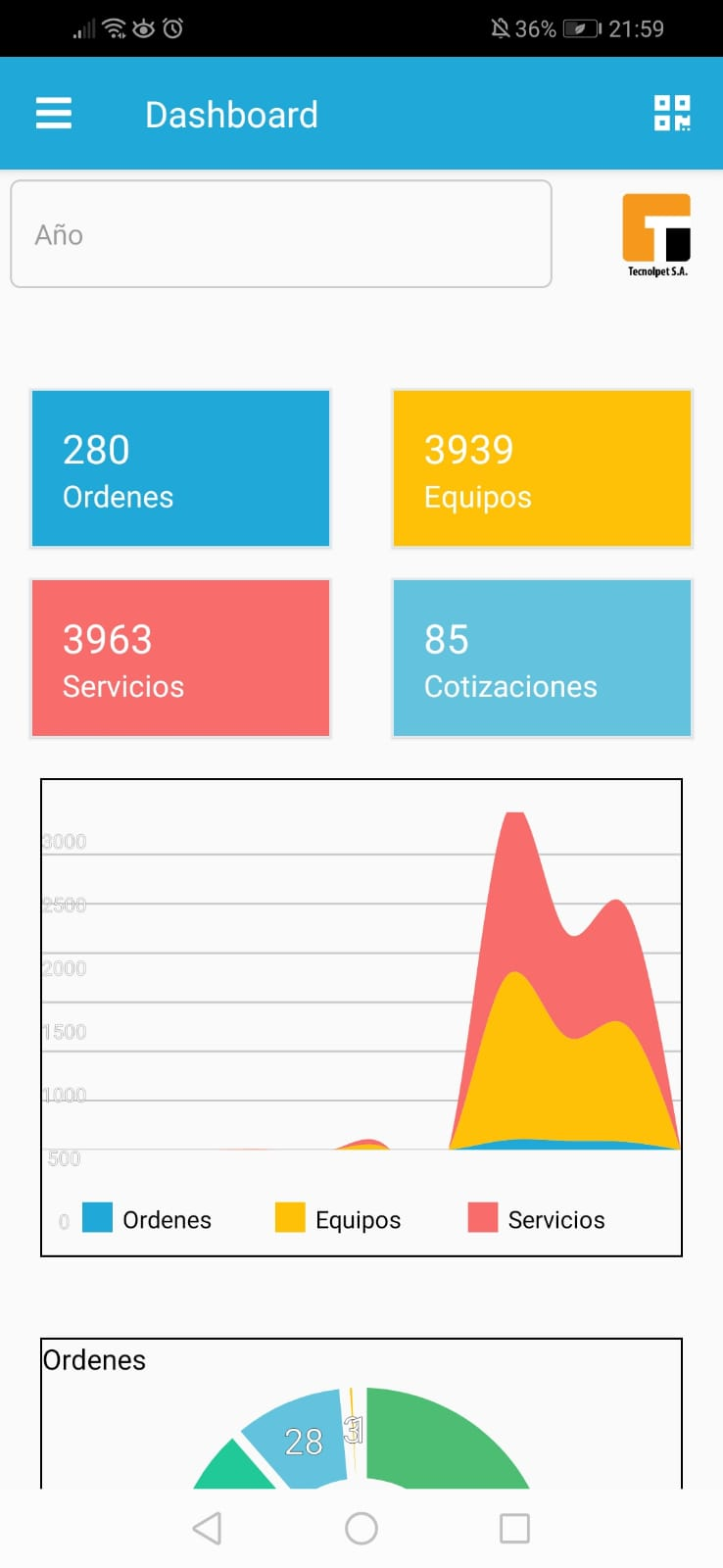Screen dimensions: 723x1568
Task: Go back with the system back button
Action: (207, 1528)
